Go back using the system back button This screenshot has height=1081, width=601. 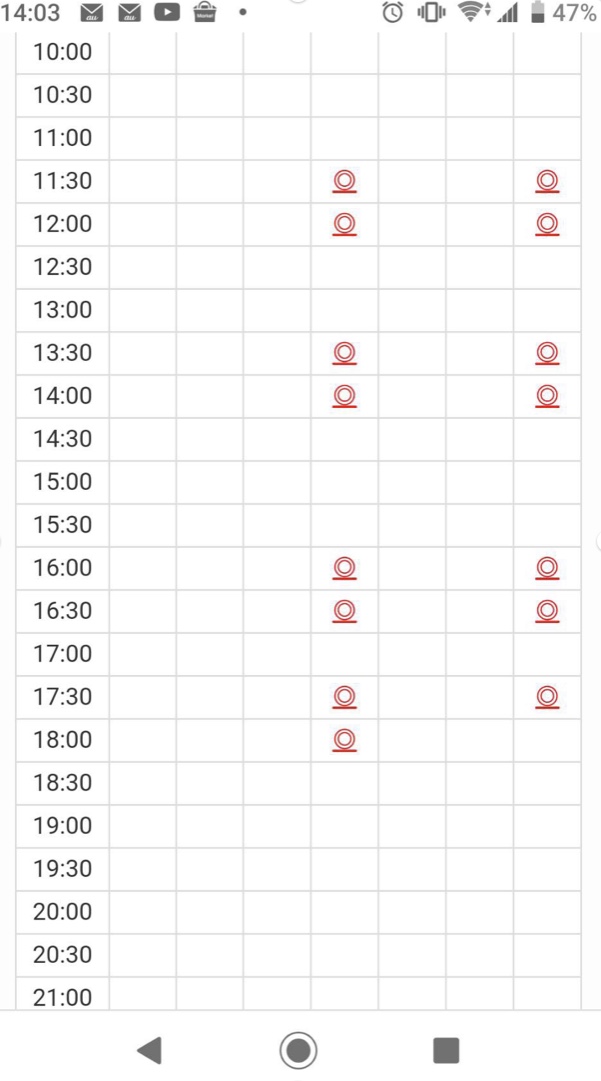[150, 1051]
